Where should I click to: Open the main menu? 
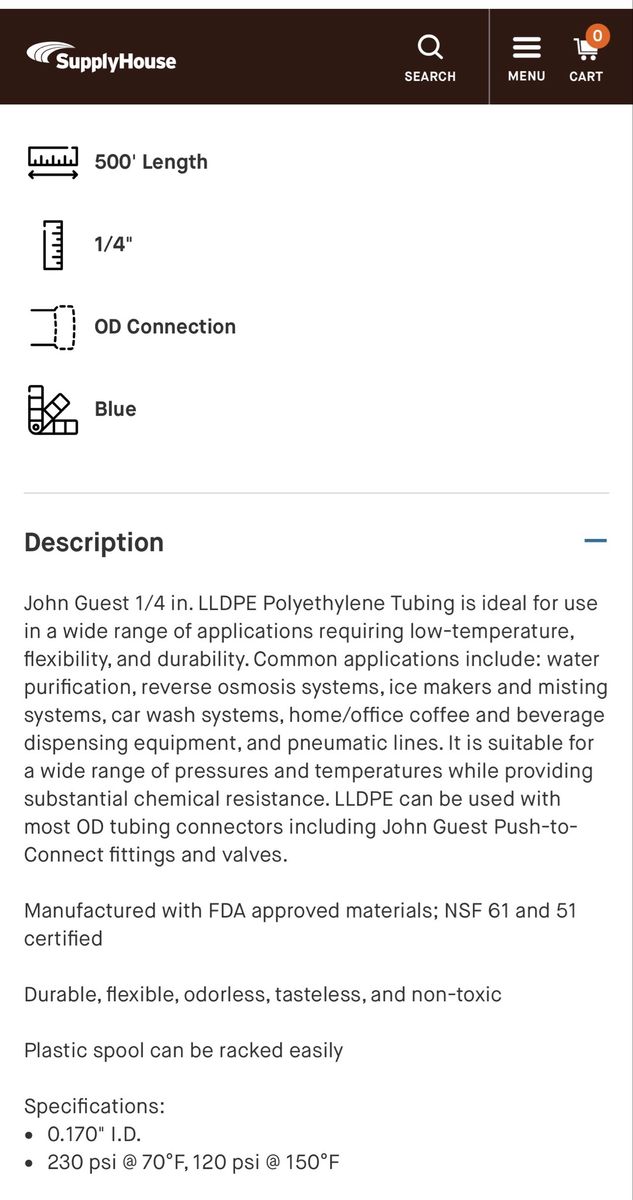[x=526, y=58]
